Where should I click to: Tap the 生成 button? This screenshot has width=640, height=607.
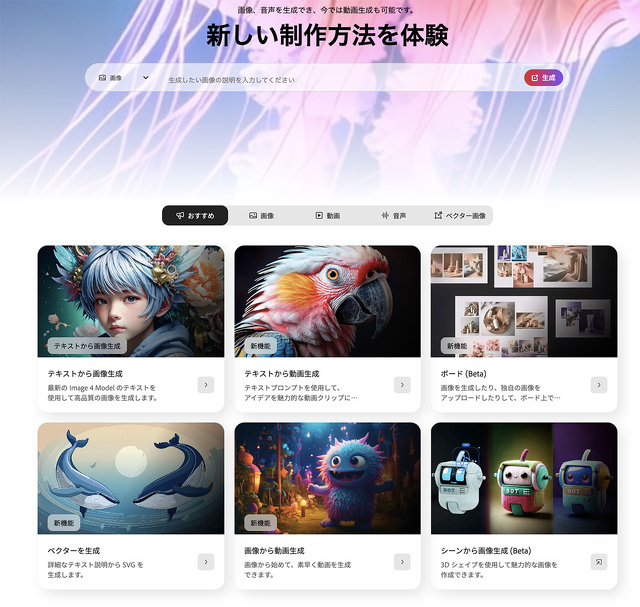(x=543, y=78)
